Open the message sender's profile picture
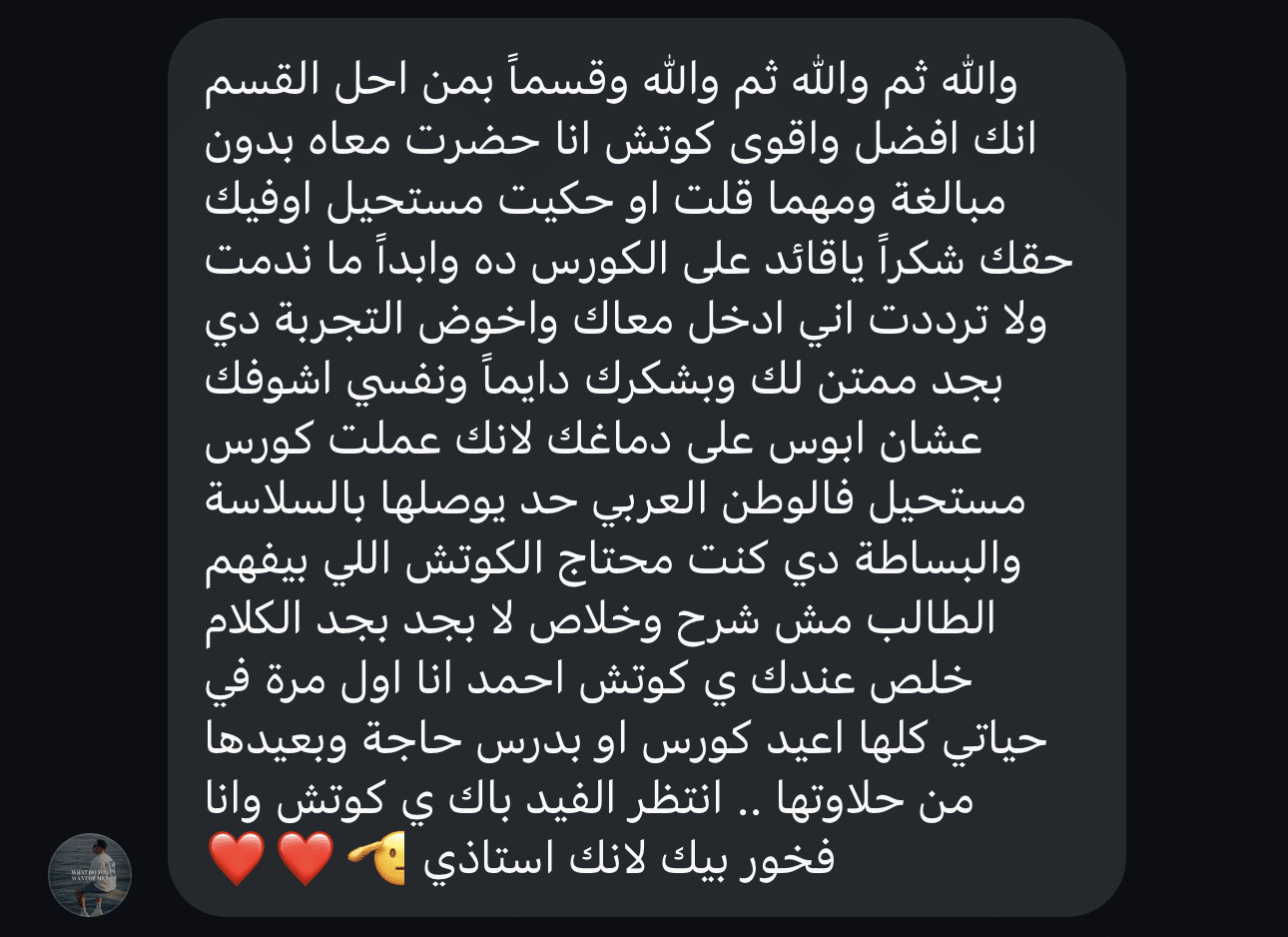The width and height of the screenshot is (1288, 937). point(90,874)
